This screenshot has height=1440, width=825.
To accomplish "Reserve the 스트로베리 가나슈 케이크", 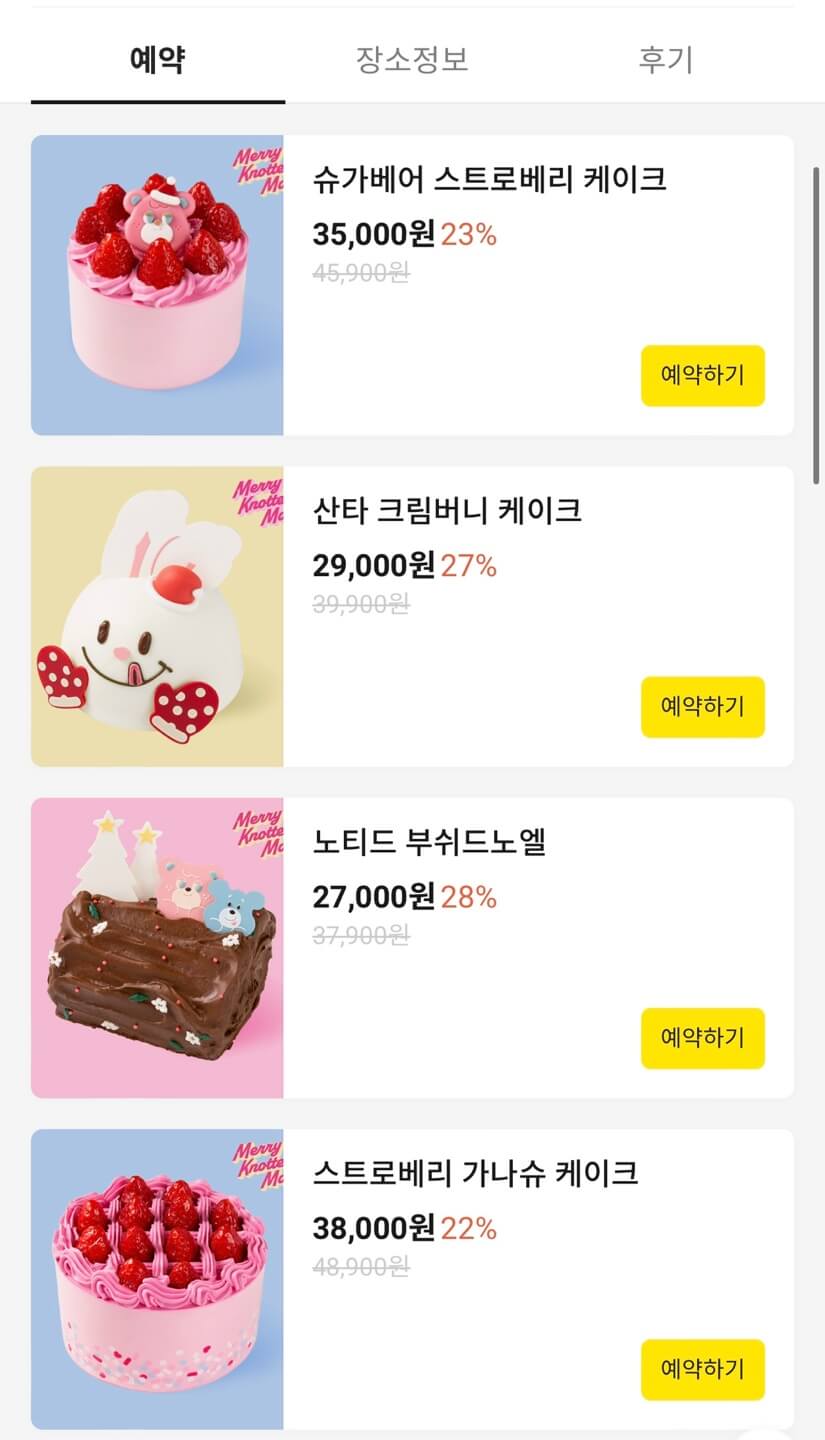I will (703, 1370).
